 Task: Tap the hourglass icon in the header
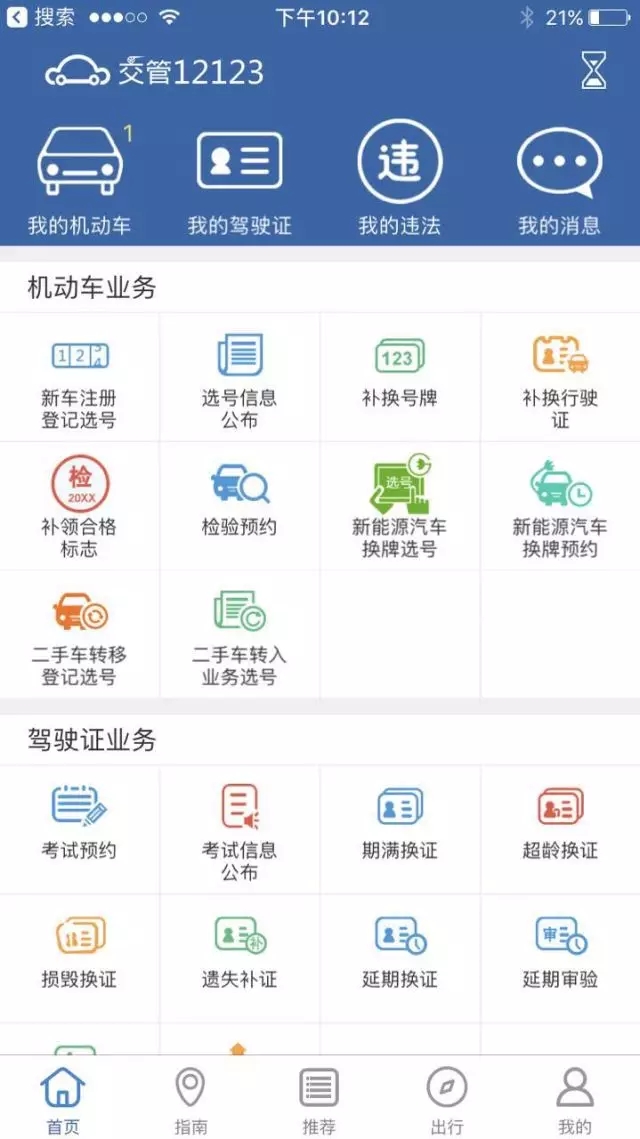pyautogui.click(x=594, y=71)
